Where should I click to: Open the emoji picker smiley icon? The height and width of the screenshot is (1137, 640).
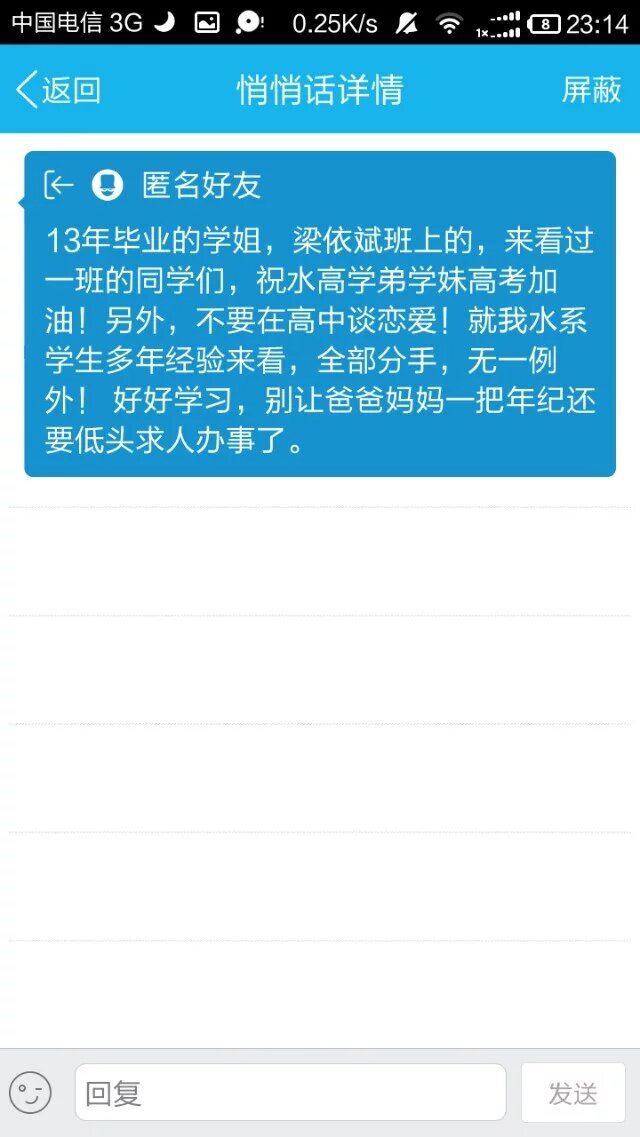(30, 1092)
